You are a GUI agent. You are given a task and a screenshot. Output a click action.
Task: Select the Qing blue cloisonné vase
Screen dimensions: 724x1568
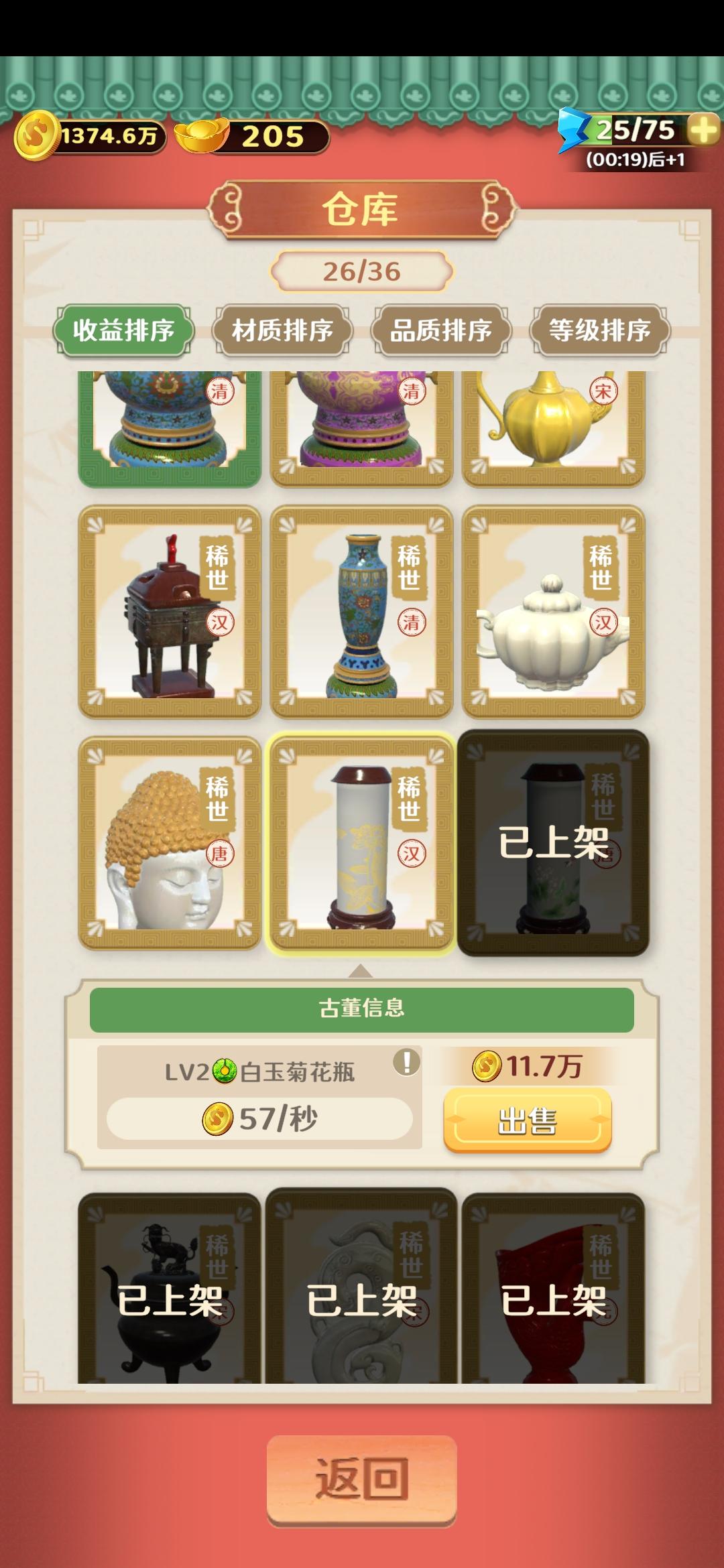[361, 612]
